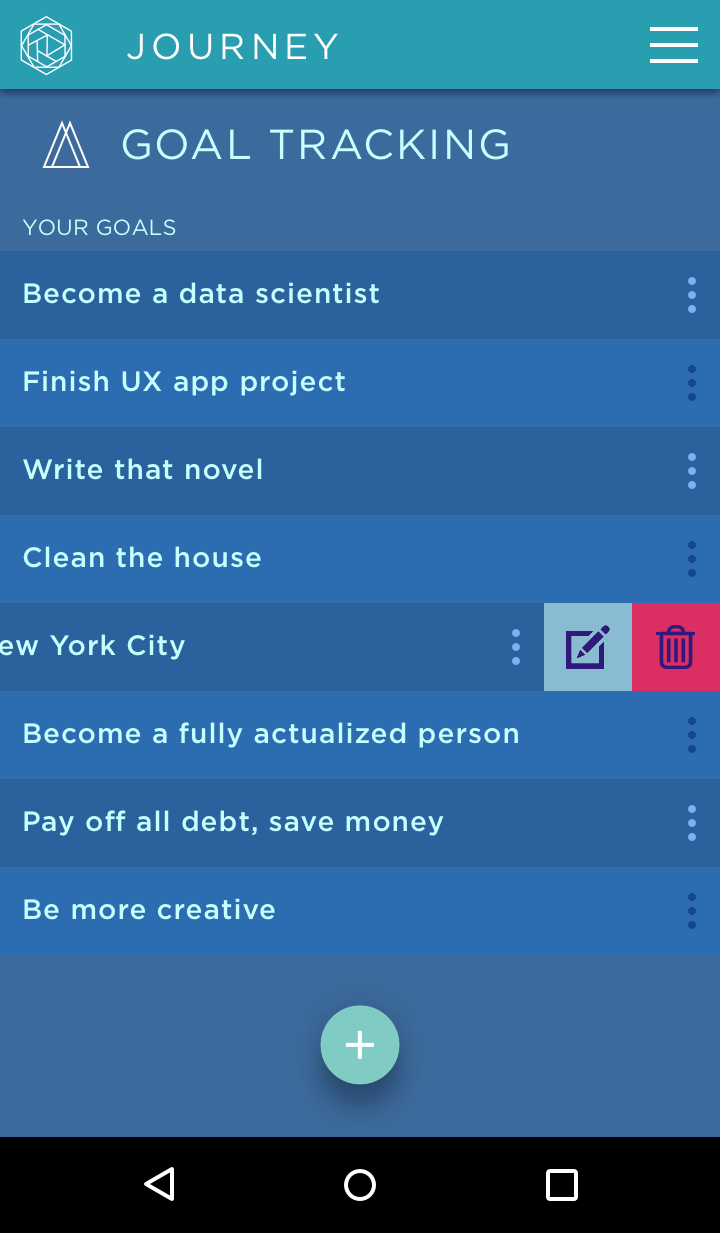The image size is (720, 1233).
Task: Edit the New York City goal
Action: pyautogui.click(x=588, y=647)
